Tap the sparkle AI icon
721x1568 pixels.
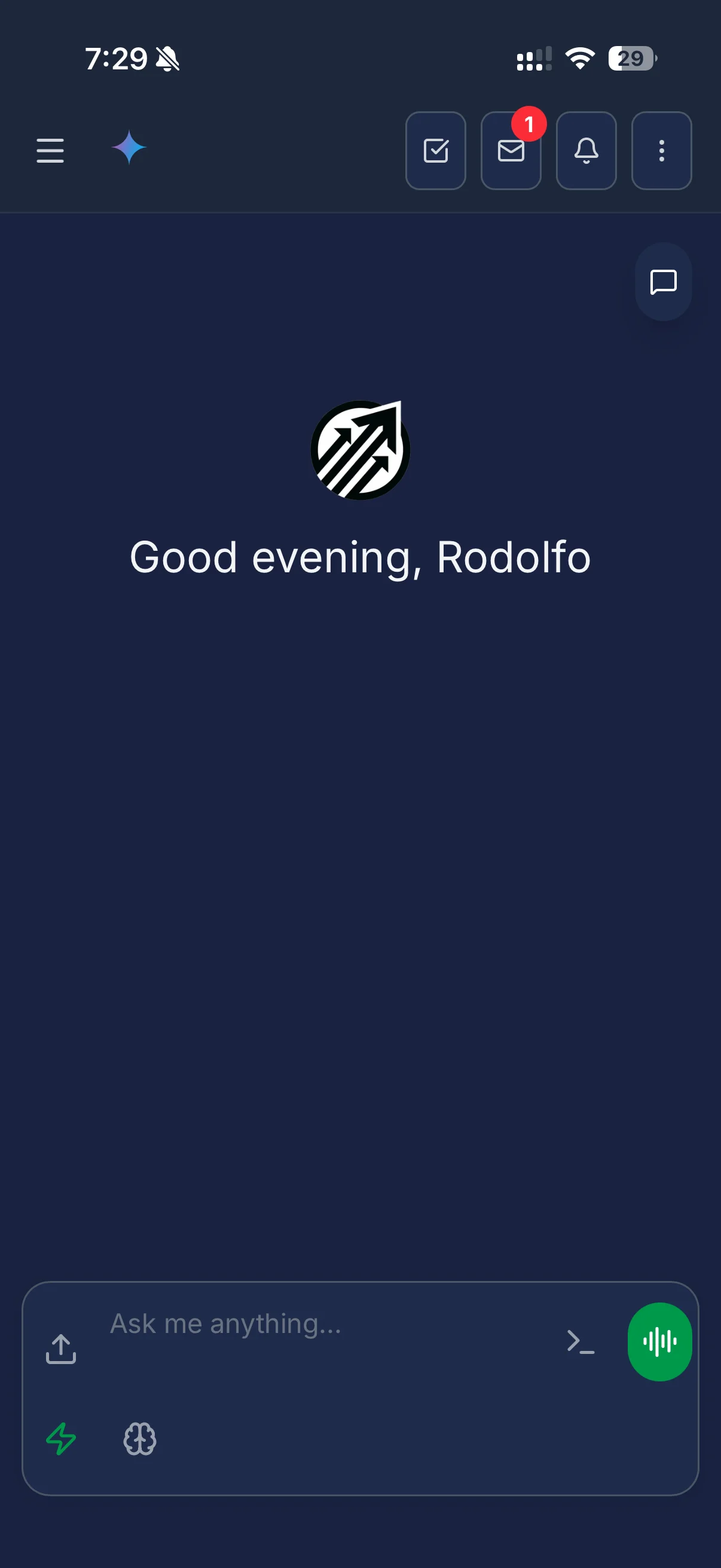[129, 148]
